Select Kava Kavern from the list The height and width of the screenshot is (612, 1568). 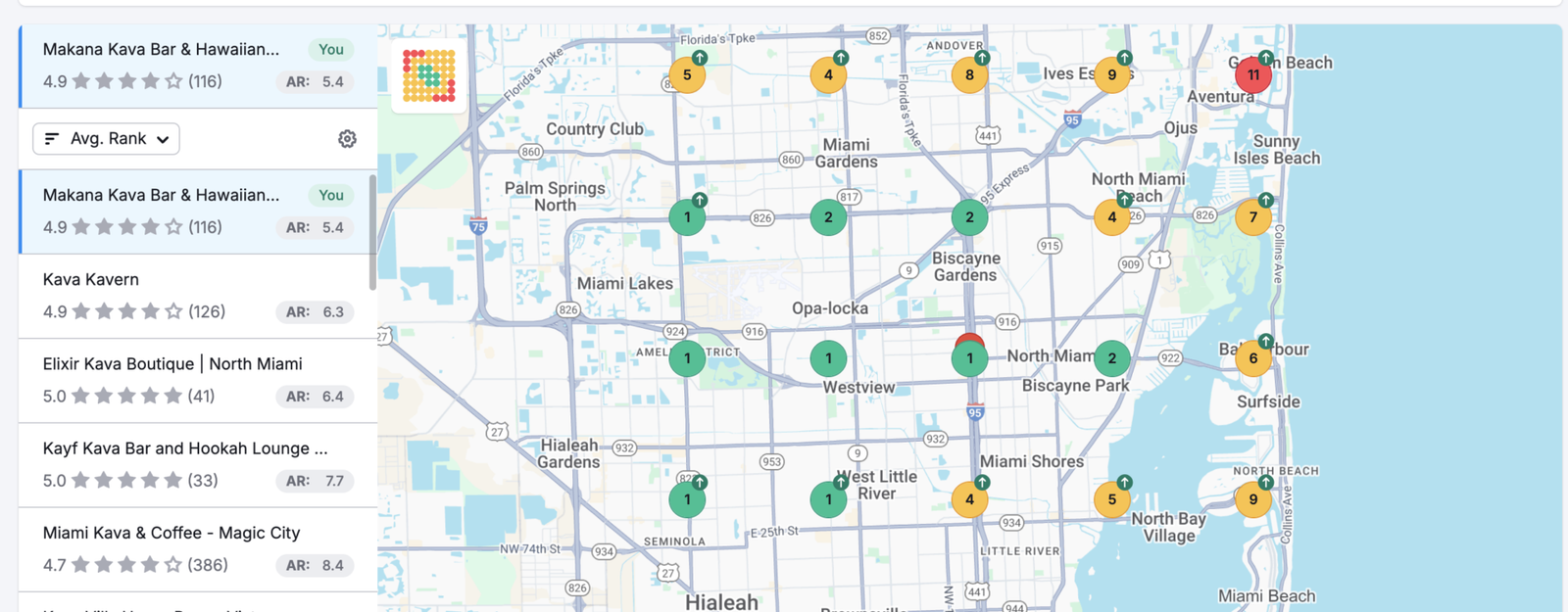tap(196, 296)
